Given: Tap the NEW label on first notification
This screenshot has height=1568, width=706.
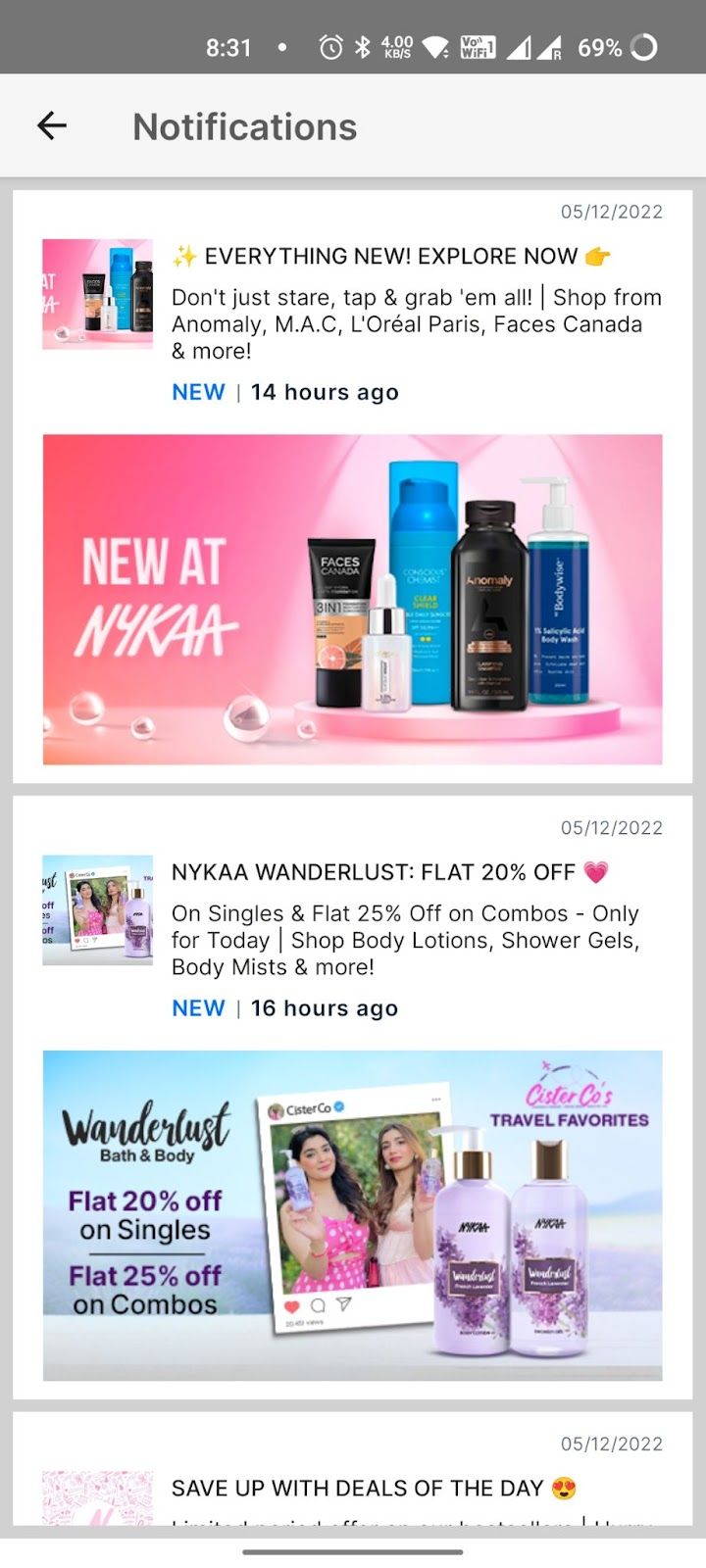Looking at the screenshot, I should (198, 391).
